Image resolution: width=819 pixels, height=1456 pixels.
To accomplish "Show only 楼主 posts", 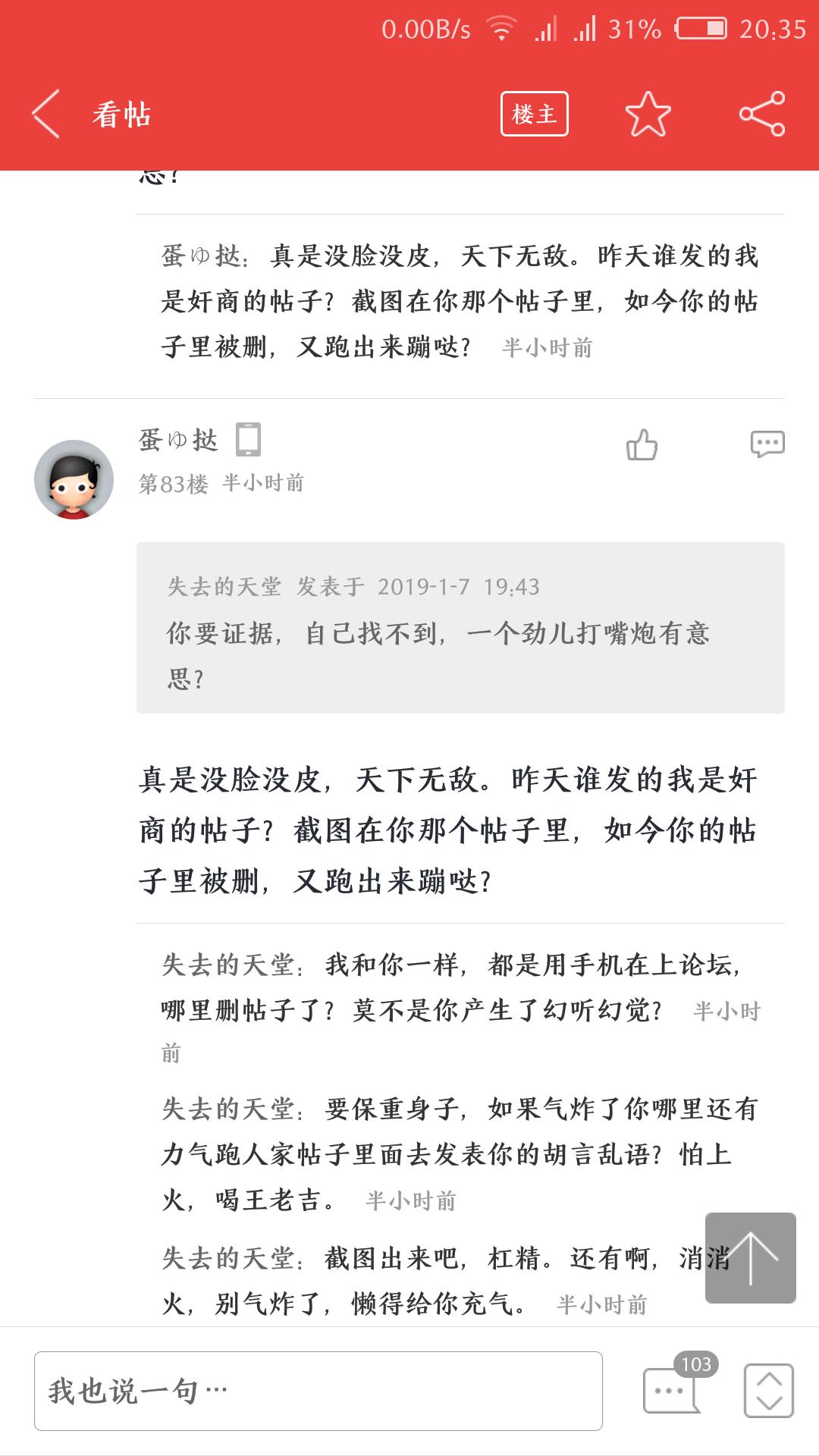I will coord(534,114).
